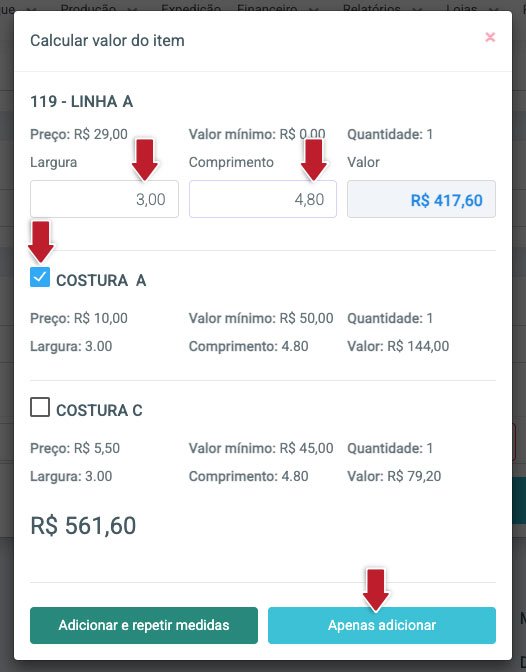The image size is (526, 672).
Task: Select Apenas adicionar button
Action: [382, 625]
